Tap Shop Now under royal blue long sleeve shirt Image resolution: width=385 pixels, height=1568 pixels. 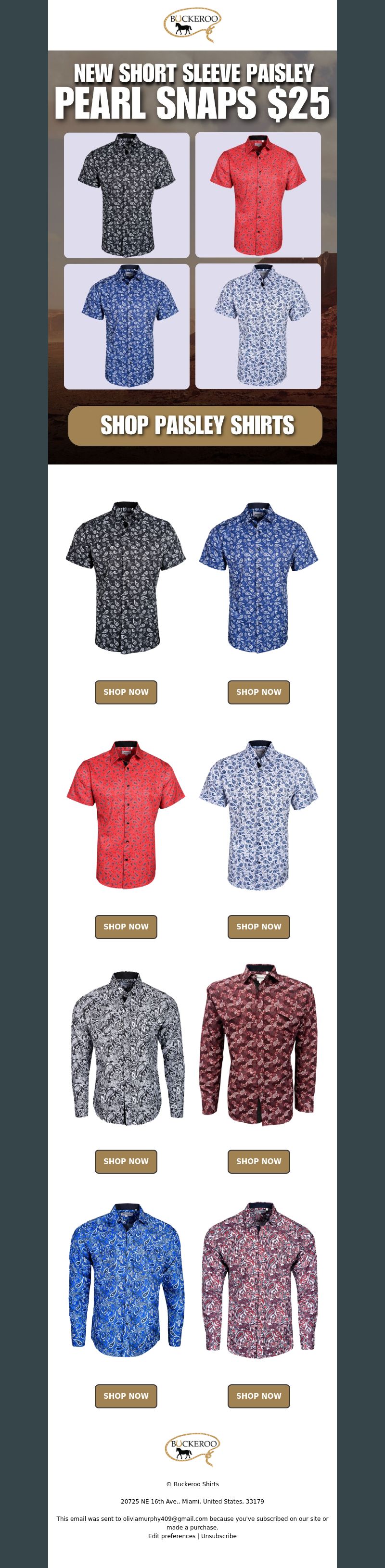pos(126,1396)
